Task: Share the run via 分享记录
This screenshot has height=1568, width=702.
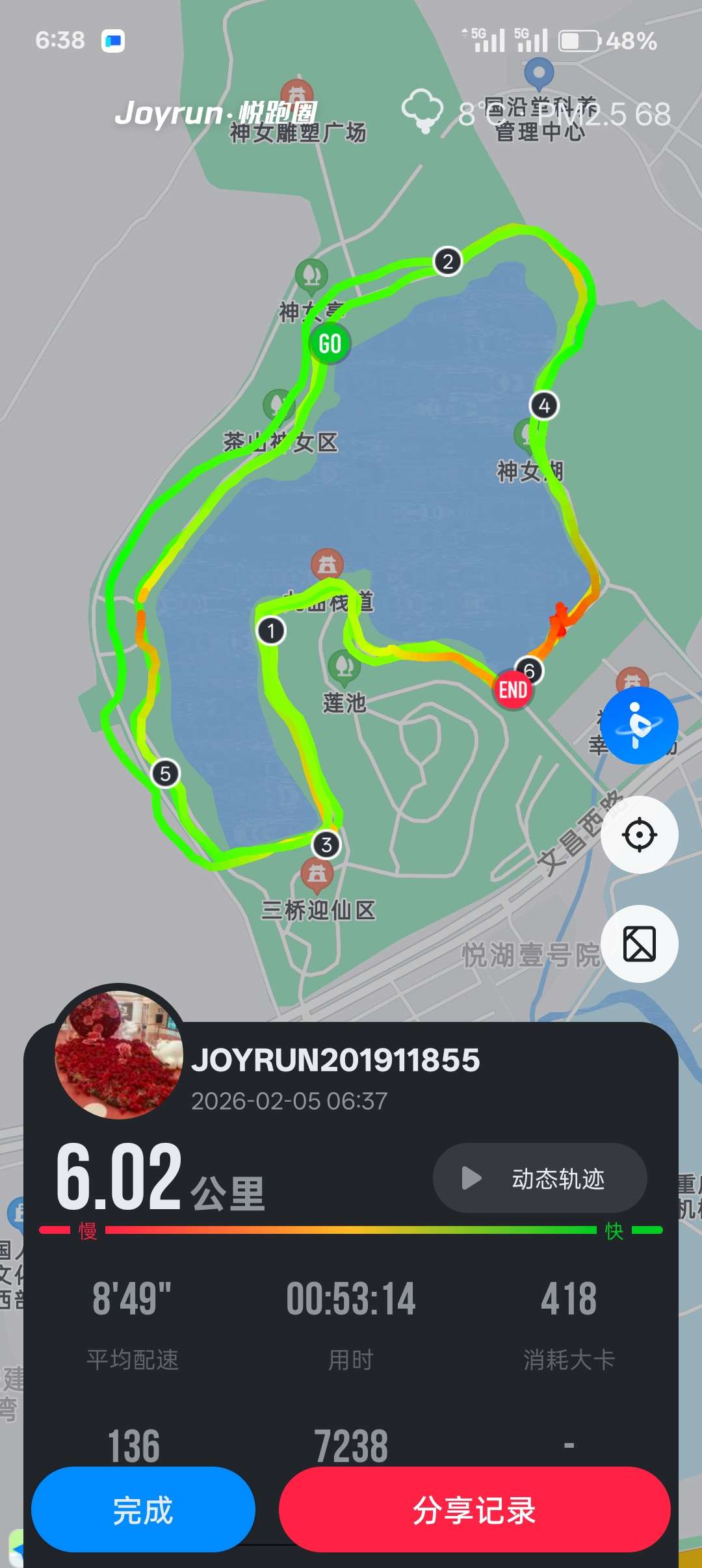Action: pos(474,1509)
